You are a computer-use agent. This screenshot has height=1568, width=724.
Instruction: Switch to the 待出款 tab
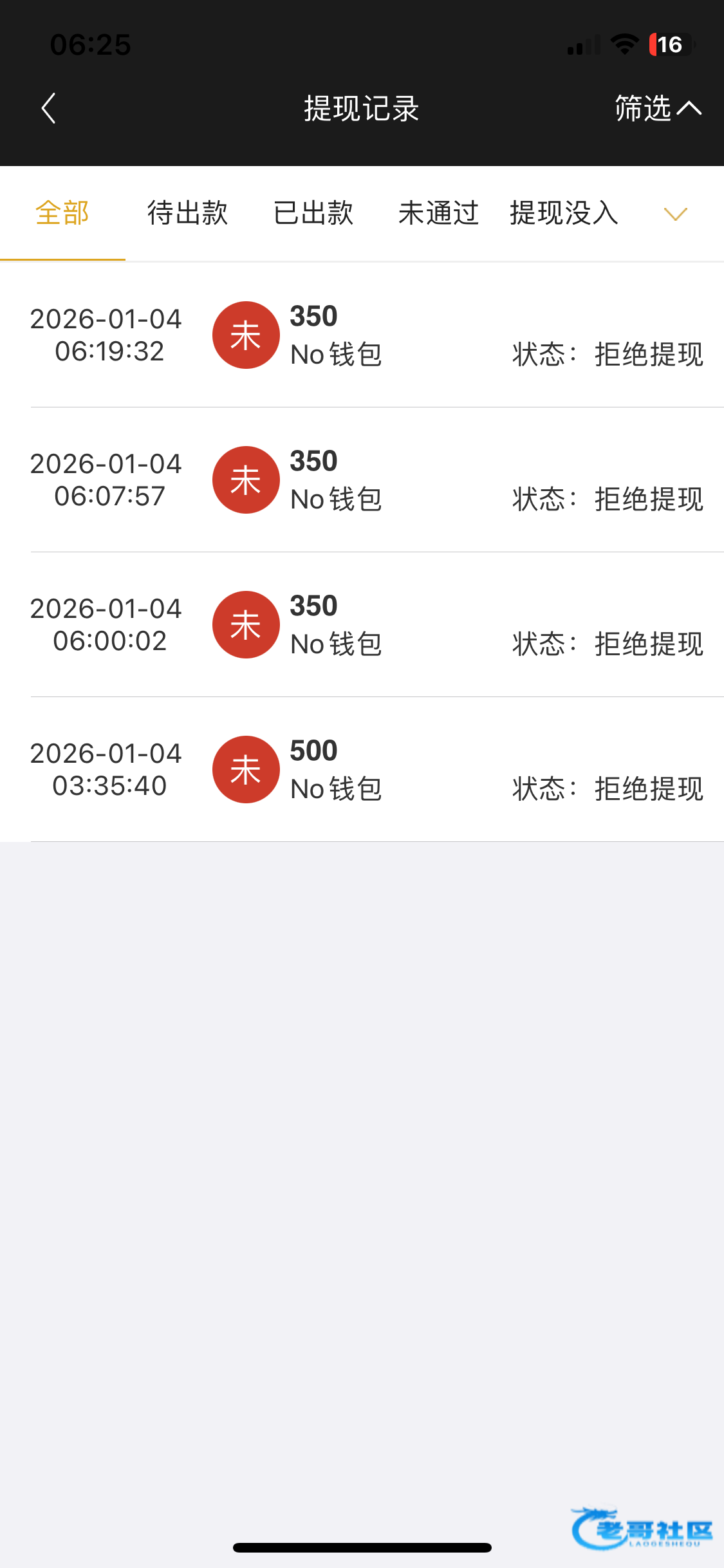pos(187,213)
